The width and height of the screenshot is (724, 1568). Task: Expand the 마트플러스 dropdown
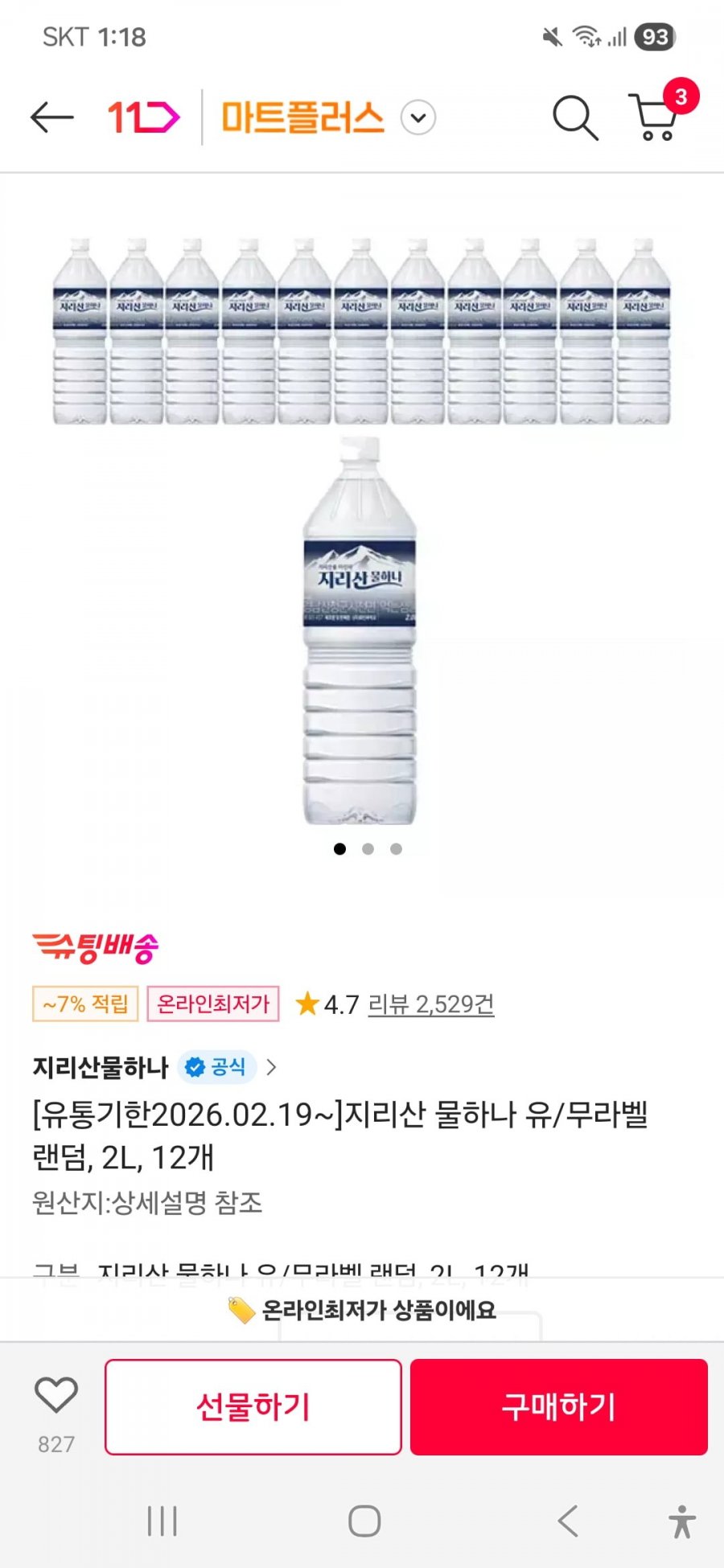[418, 118]
